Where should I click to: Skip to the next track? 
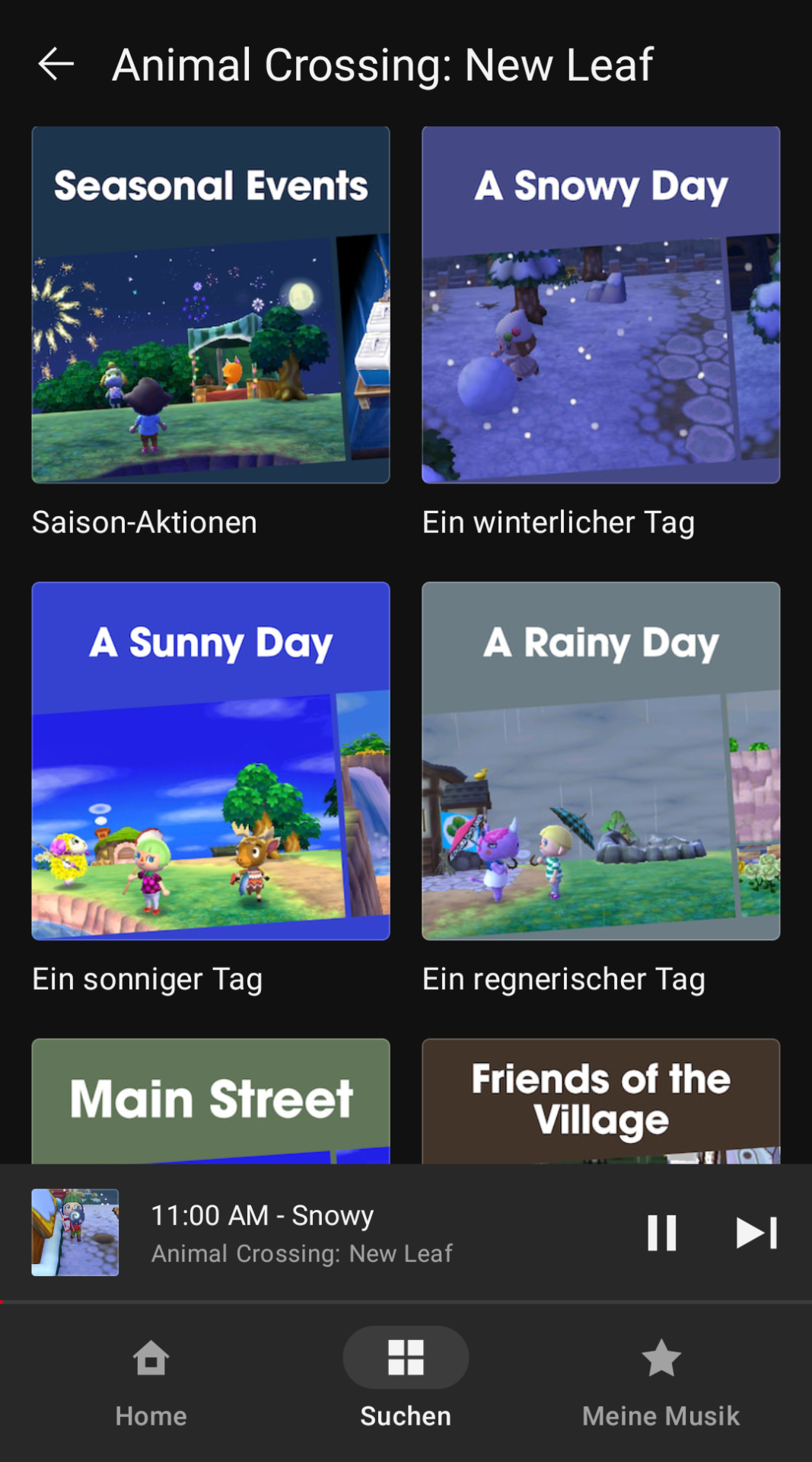pos(756,1233)
